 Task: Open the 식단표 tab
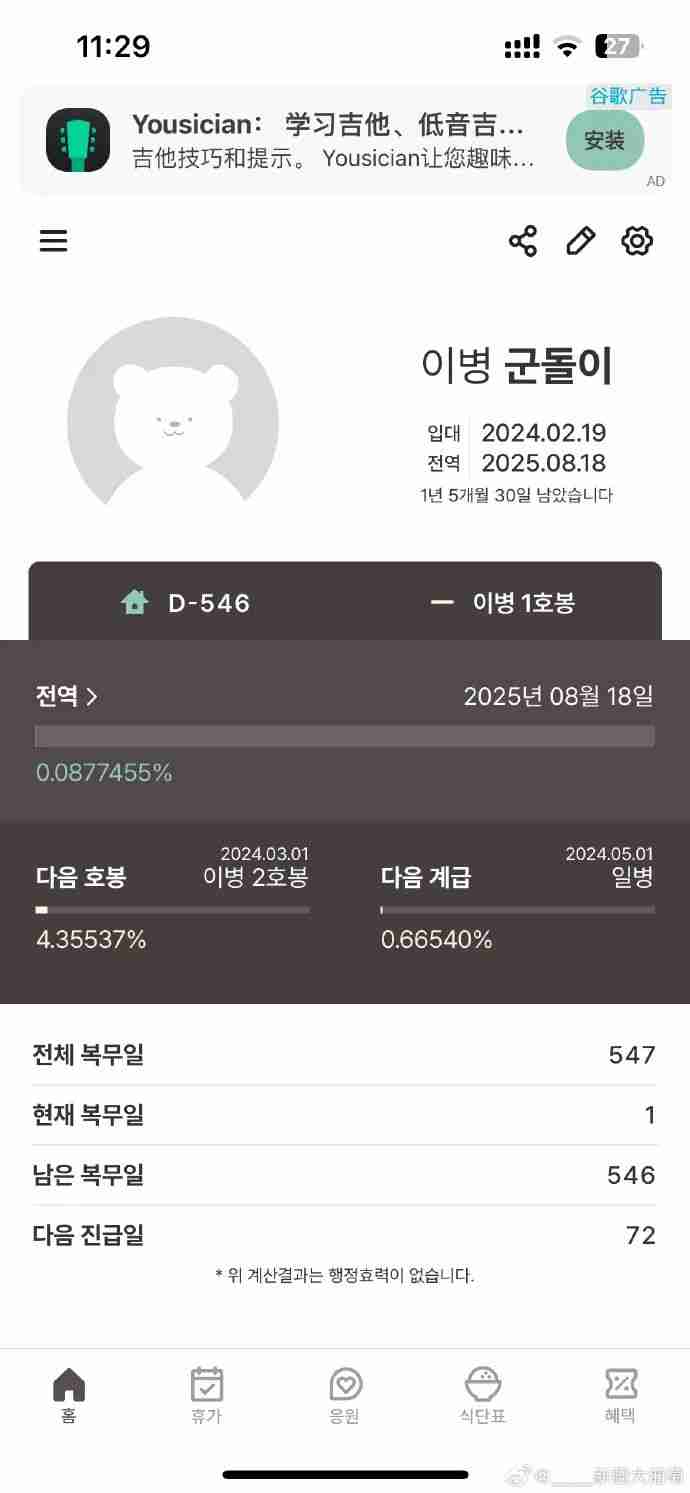point(483,1395)
